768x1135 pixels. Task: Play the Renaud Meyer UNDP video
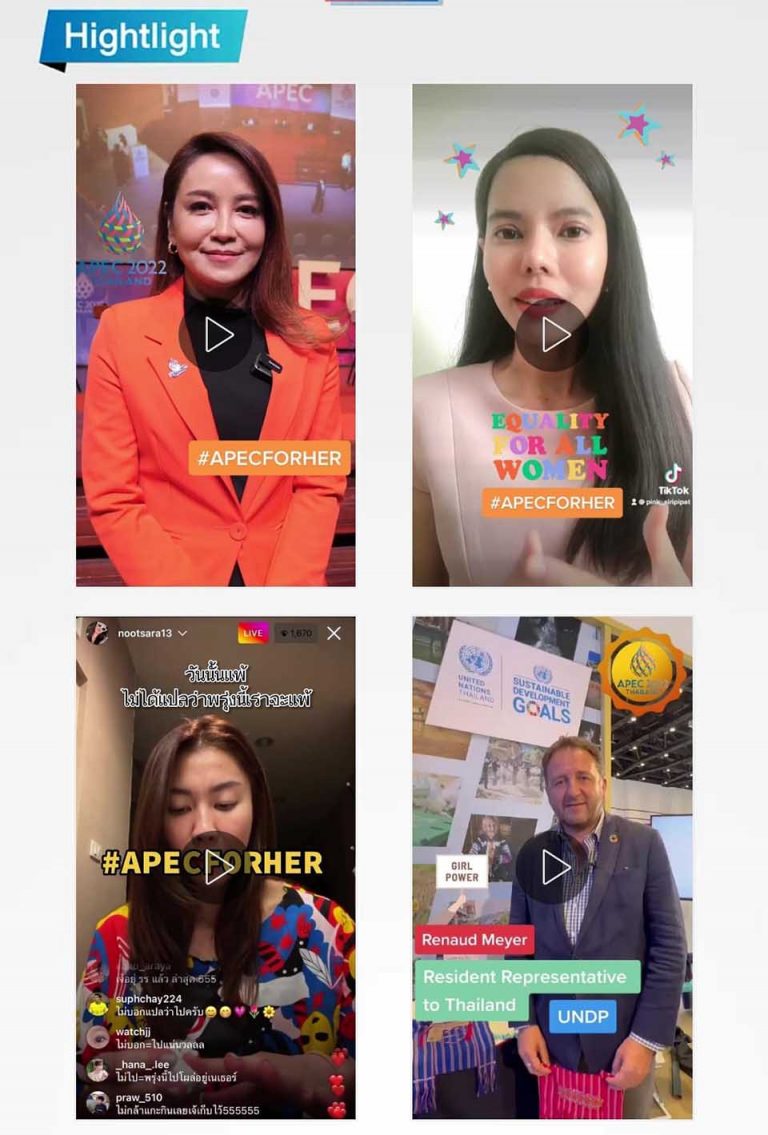click(552, 867)
